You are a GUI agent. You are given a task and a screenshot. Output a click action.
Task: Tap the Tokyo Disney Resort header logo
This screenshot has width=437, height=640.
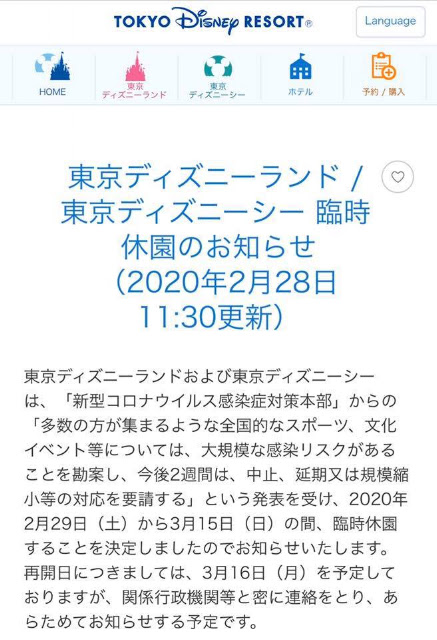pos(213,21)
